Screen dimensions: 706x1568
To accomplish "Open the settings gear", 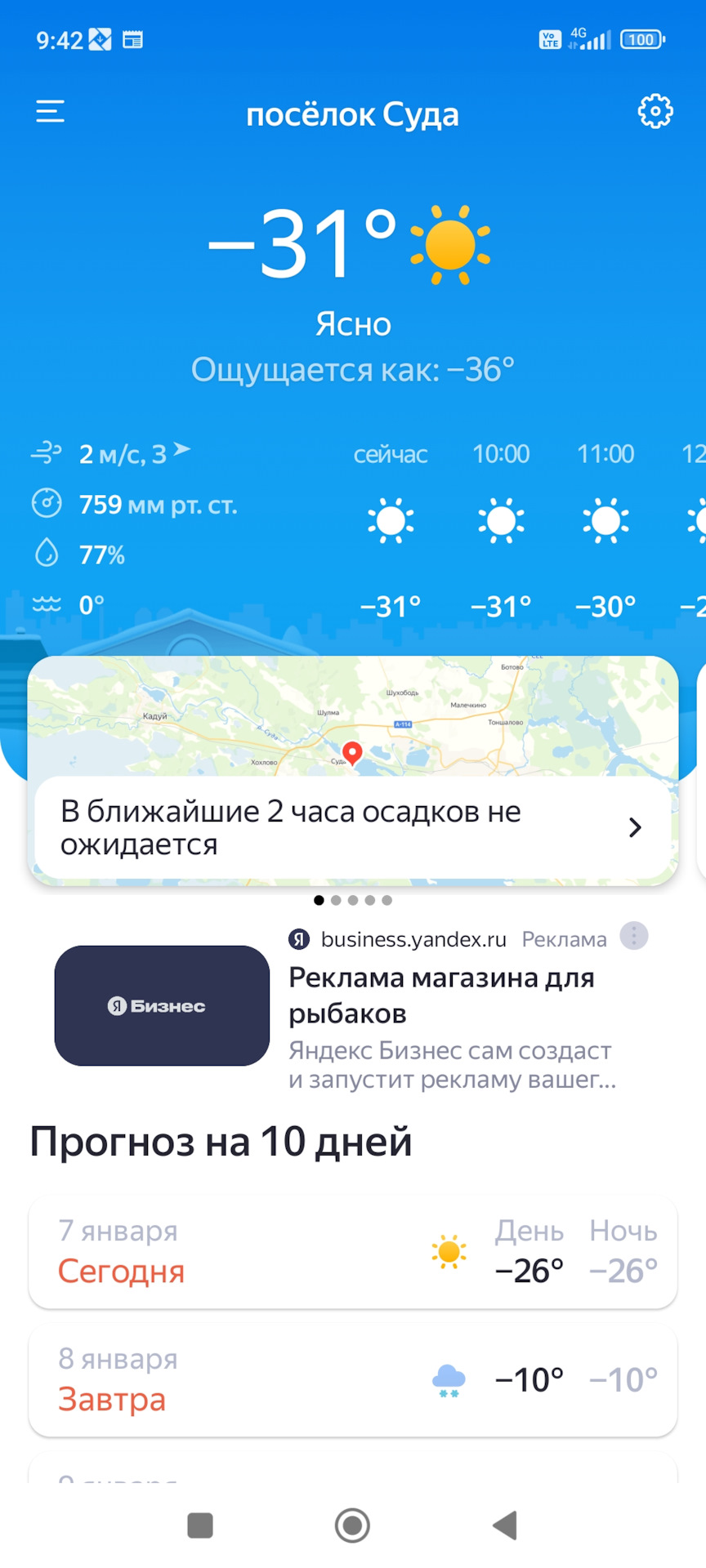I will click(655, 111).
